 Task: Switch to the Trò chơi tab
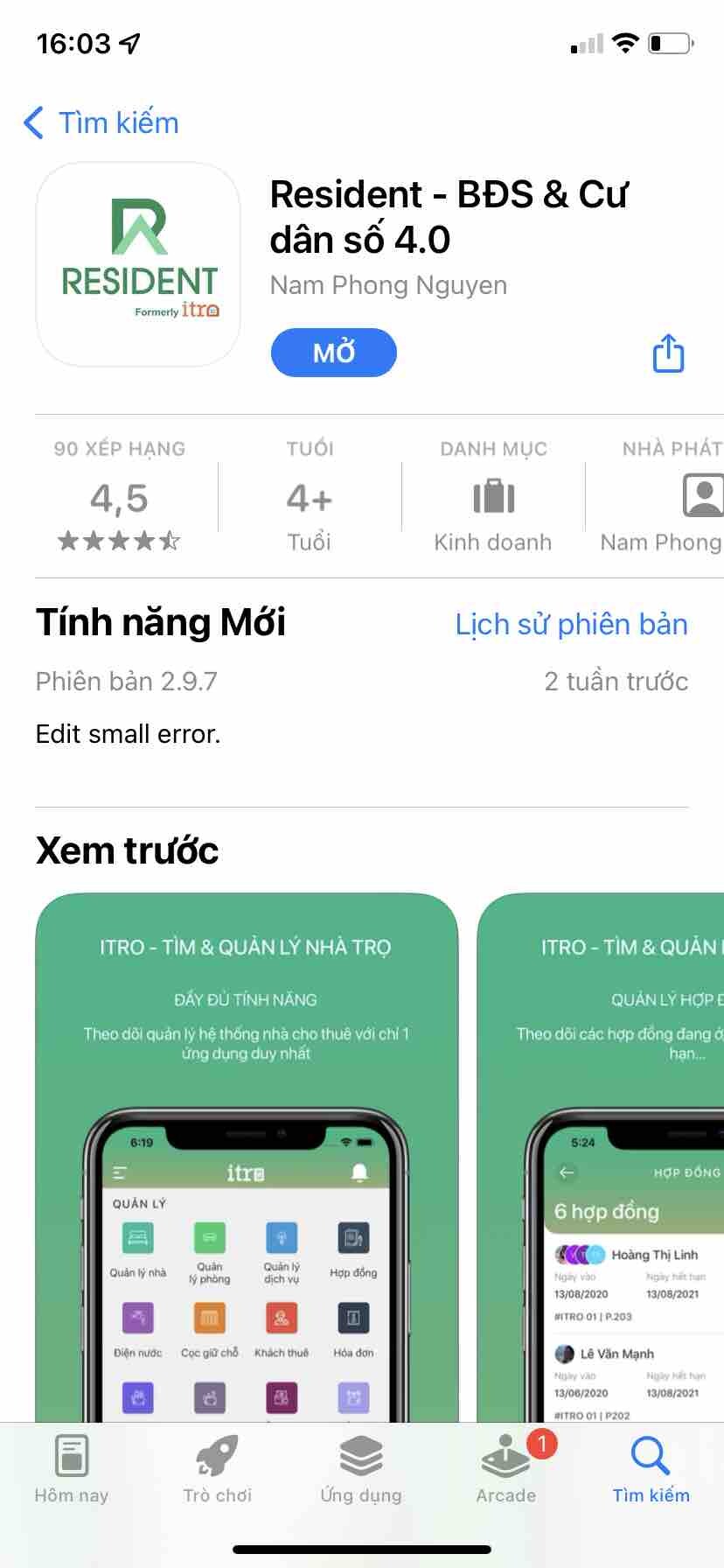(x=217, y=1470)
